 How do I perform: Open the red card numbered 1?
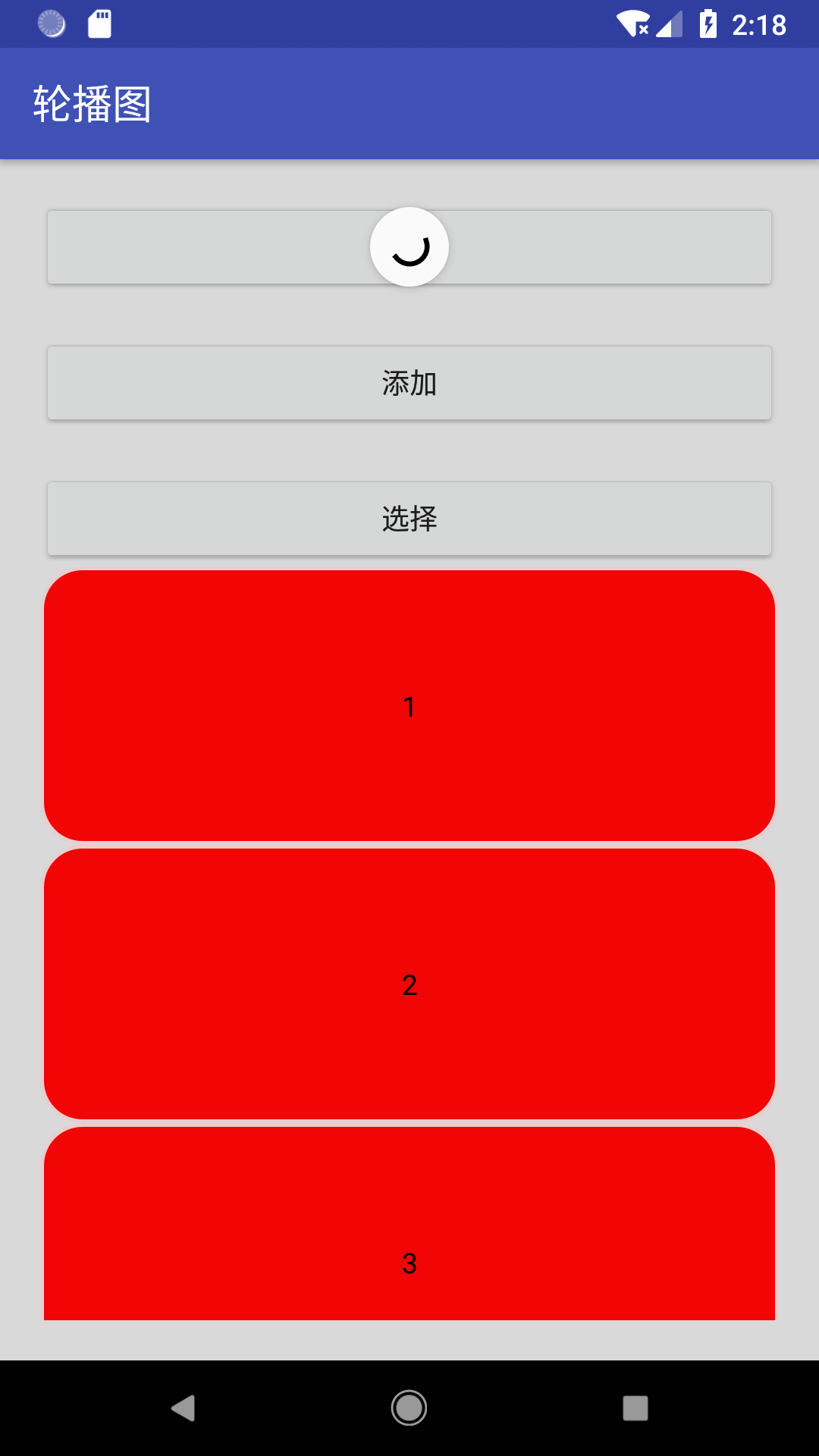[x=409, y=705]
